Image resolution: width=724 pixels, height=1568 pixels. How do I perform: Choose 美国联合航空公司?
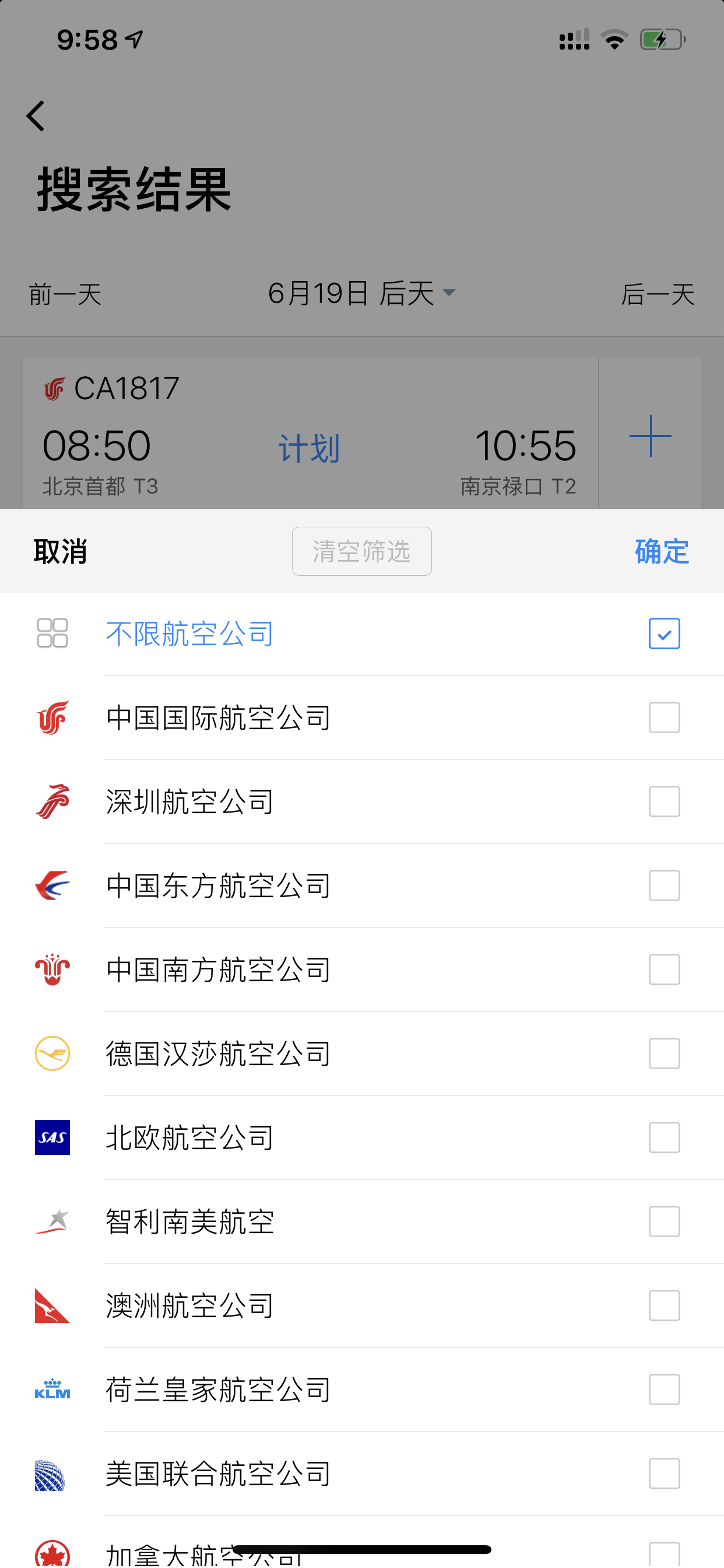click(665, 1473)
